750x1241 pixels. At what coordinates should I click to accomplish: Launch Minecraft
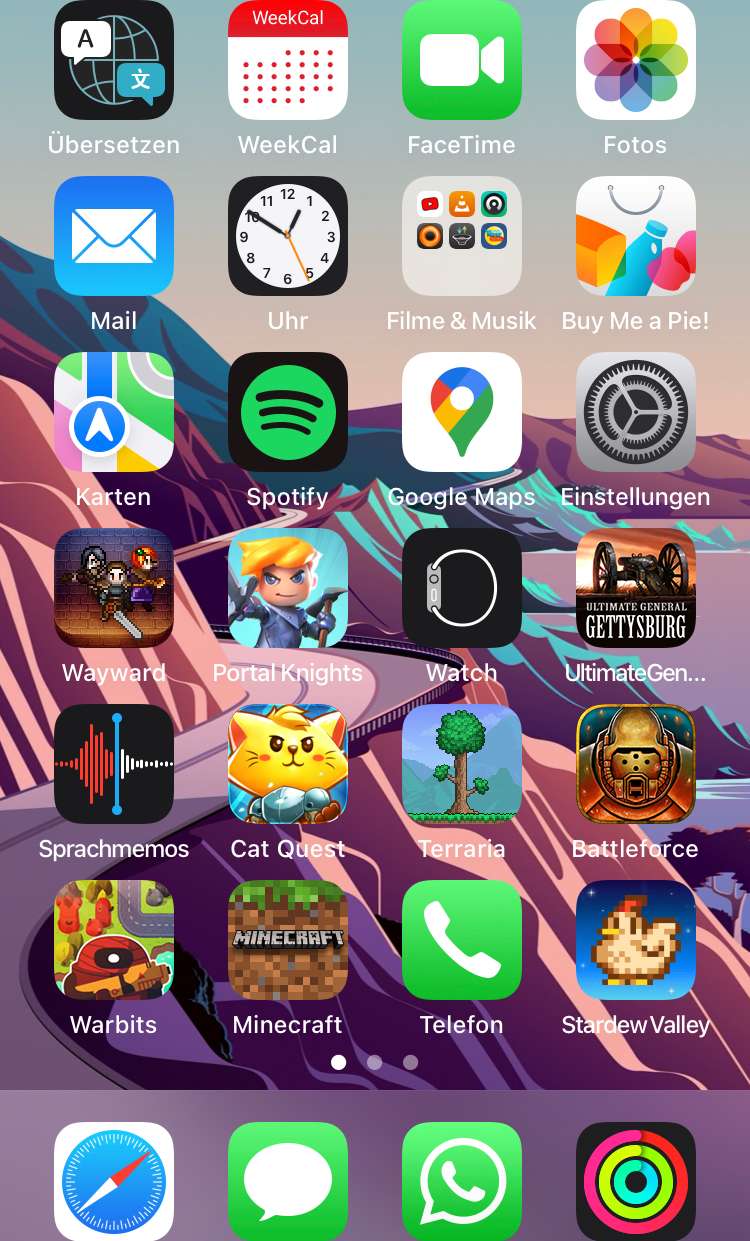click(x=288, y=940)
